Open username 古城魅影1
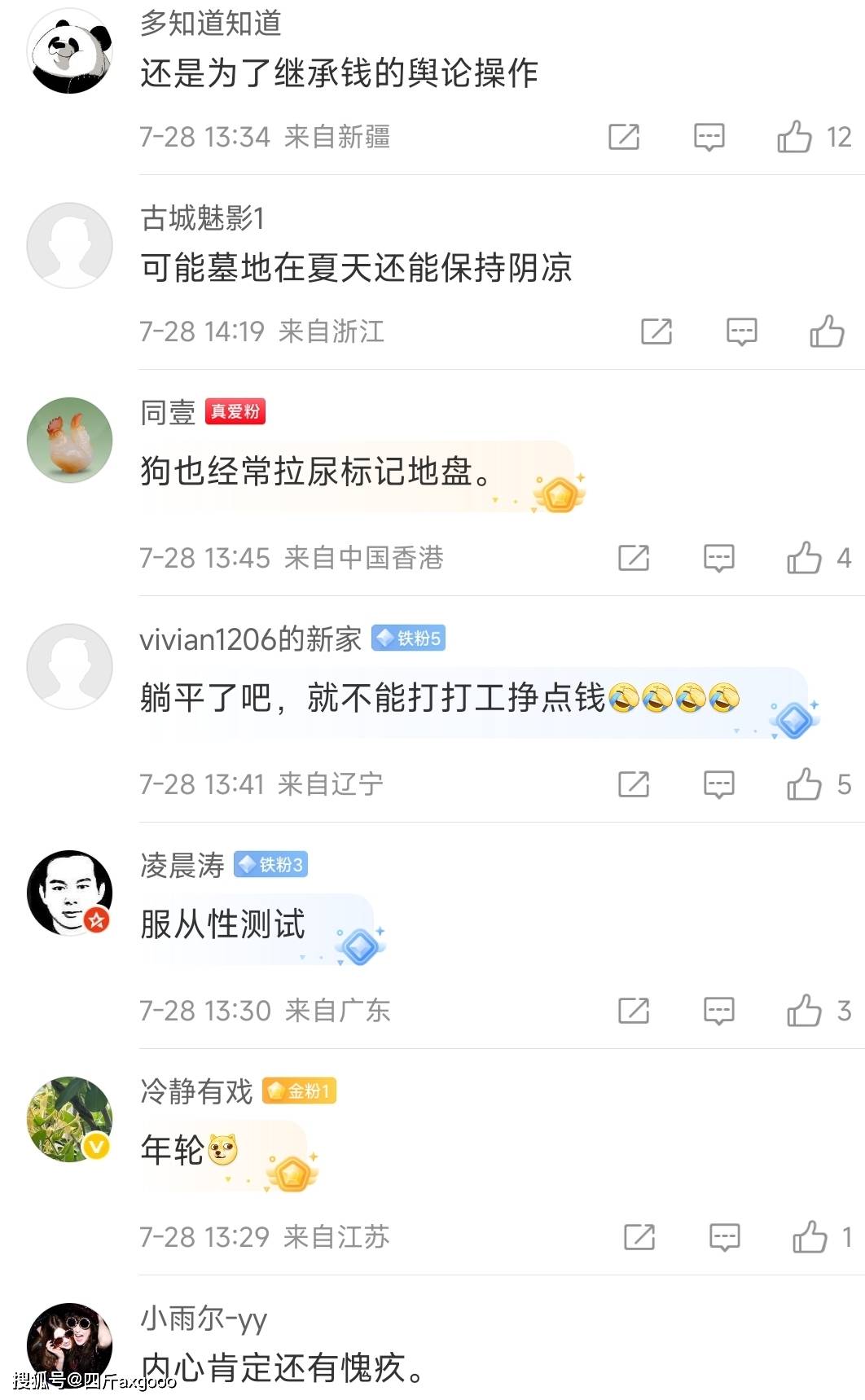This screenshot has width=865, height=1400. tap(202, 218)
